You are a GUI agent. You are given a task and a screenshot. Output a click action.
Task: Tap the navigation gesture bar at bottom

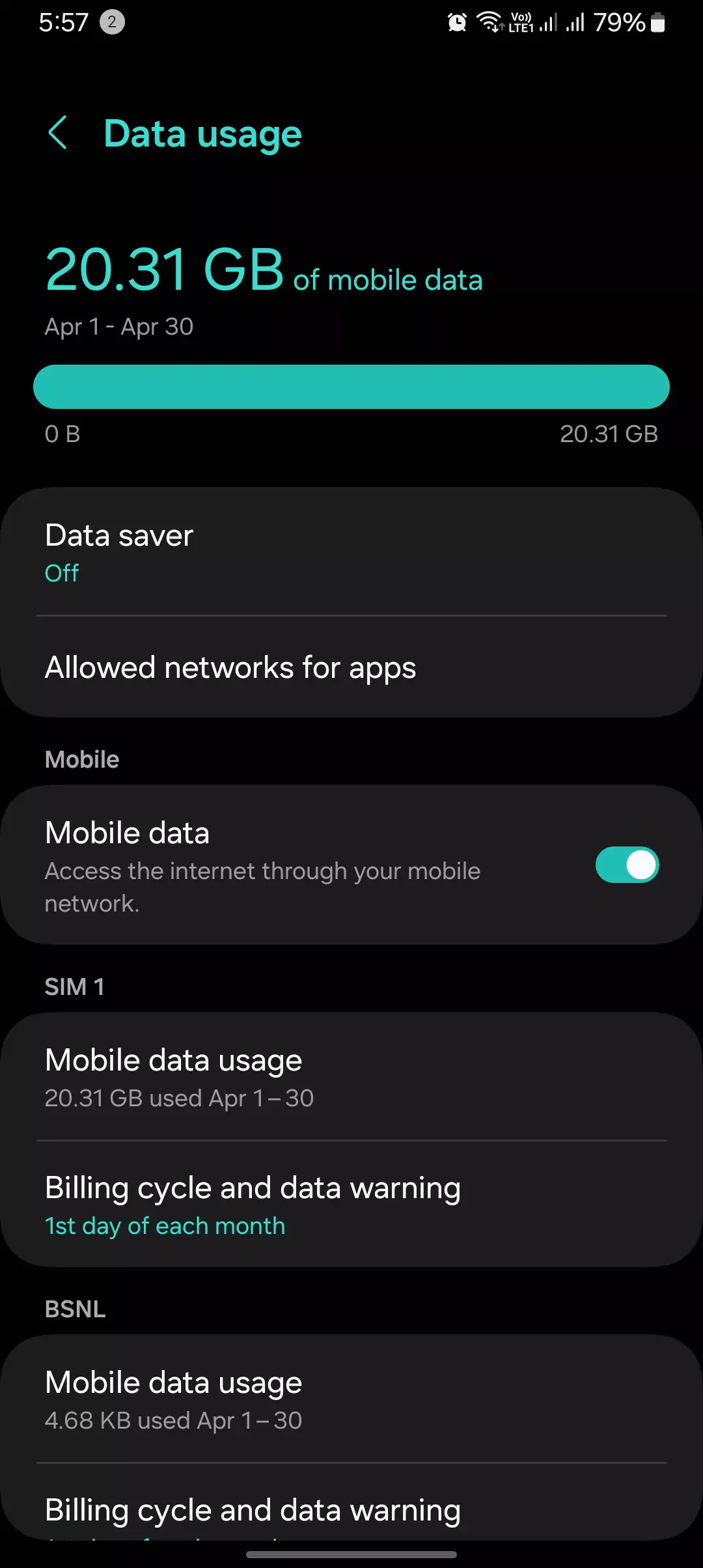coord(351,1555)
